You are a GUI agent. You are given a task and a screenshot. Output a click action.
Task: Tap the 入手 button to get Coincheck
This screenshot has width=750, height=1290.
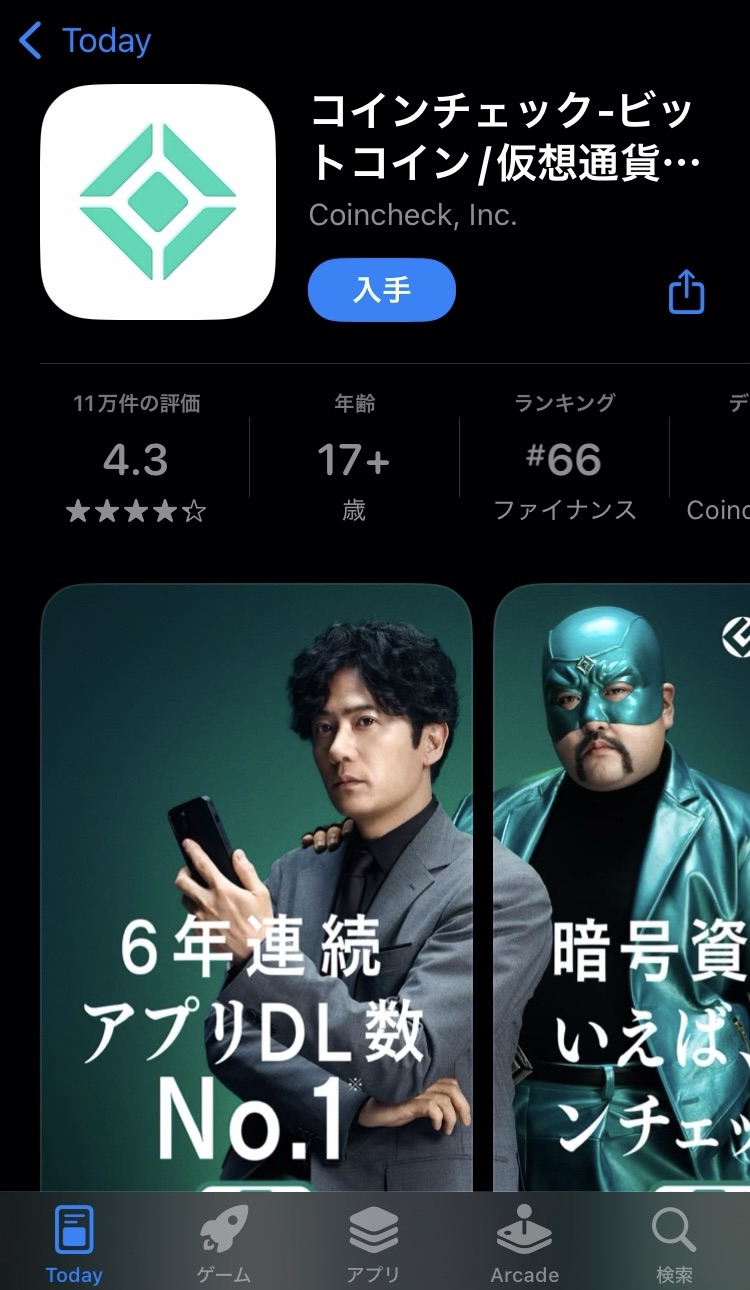[x=382, y=290]
